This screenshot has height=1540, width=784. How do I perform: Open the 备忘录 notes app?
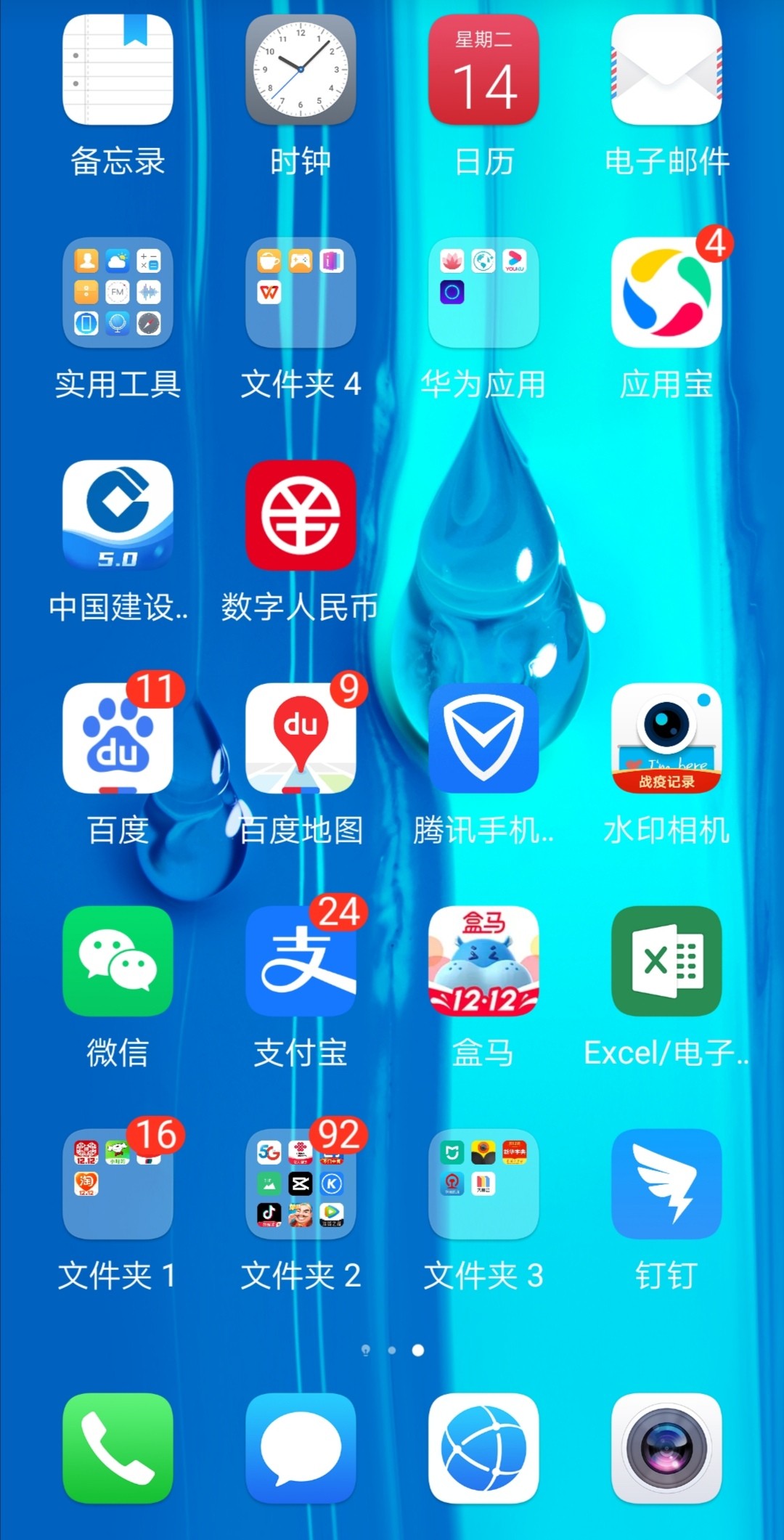click(118, 70)
